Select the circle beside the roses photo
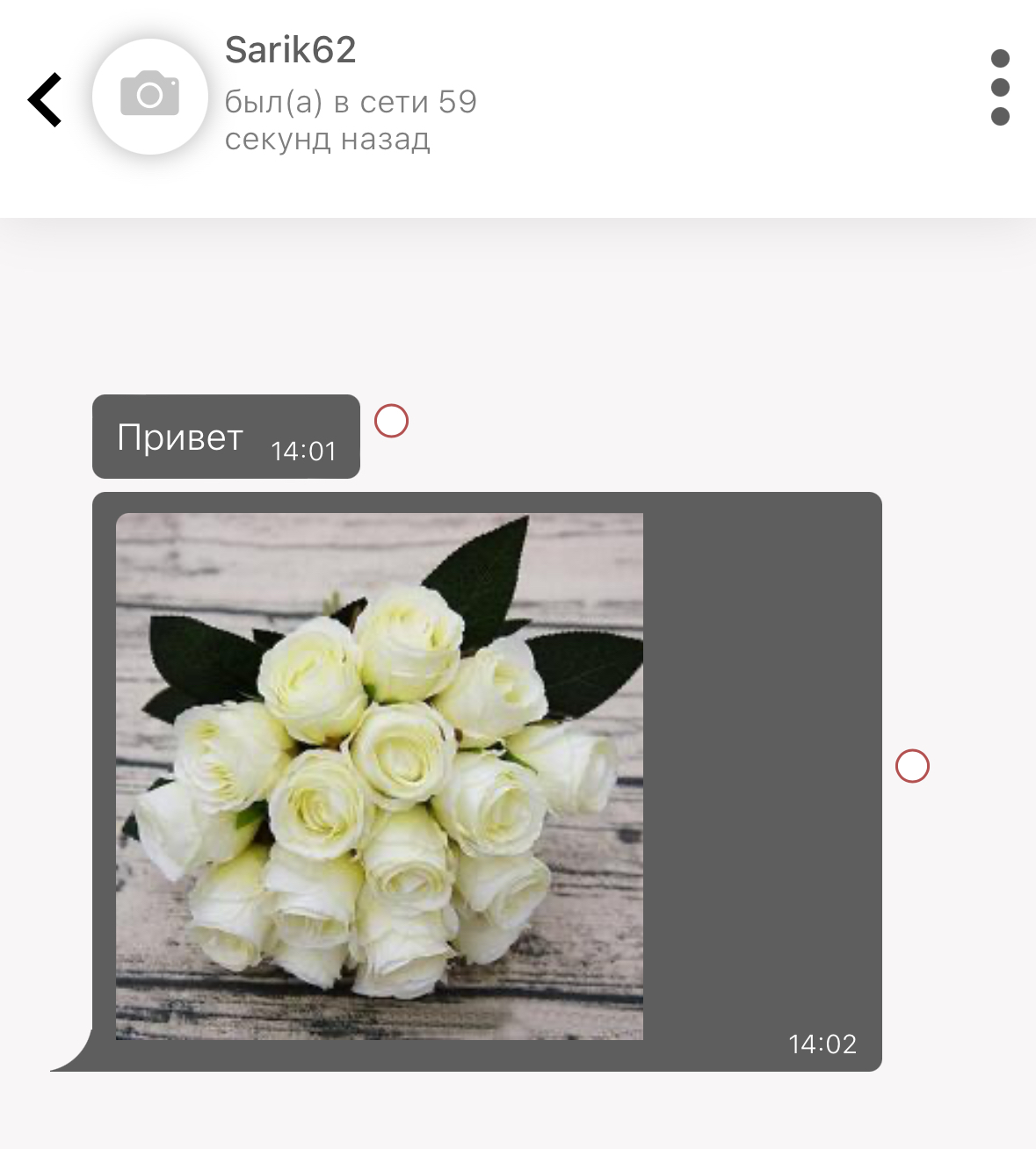 click(x=912, y=766)
